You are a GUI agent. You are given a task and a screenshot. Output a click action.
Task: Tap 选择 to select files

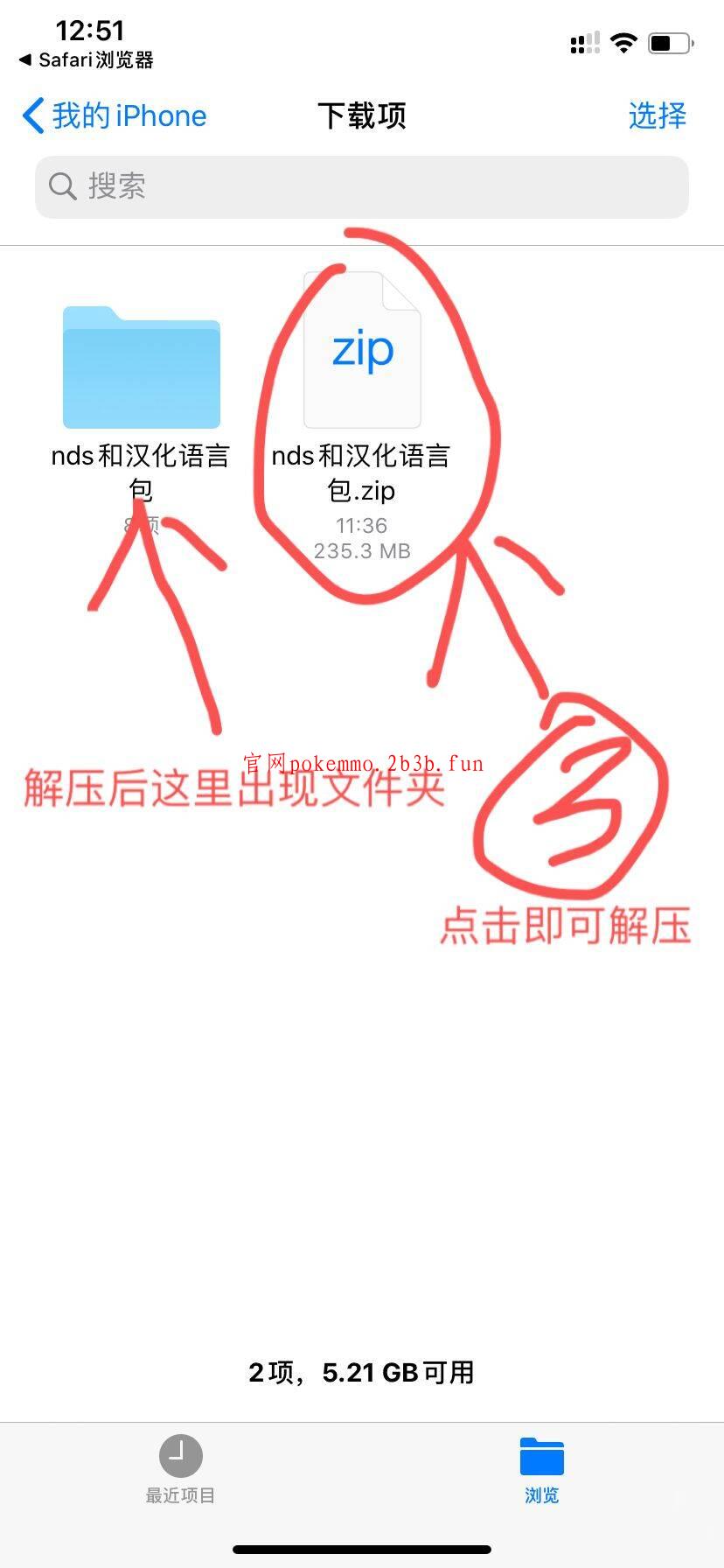[x=657, y=116]
